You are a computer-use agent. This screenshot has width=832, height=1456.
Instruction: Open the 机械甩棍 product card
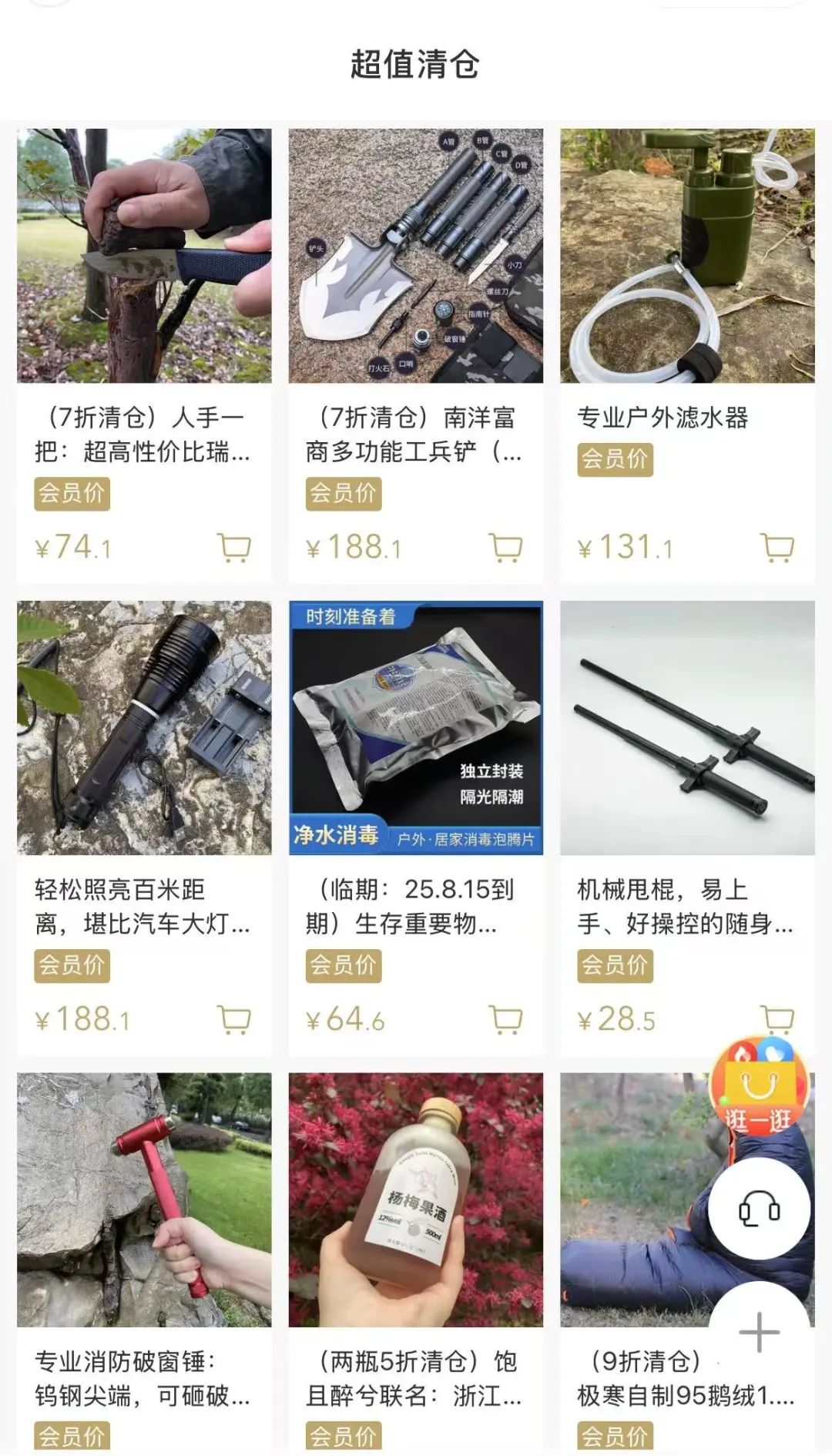(686, 728)
